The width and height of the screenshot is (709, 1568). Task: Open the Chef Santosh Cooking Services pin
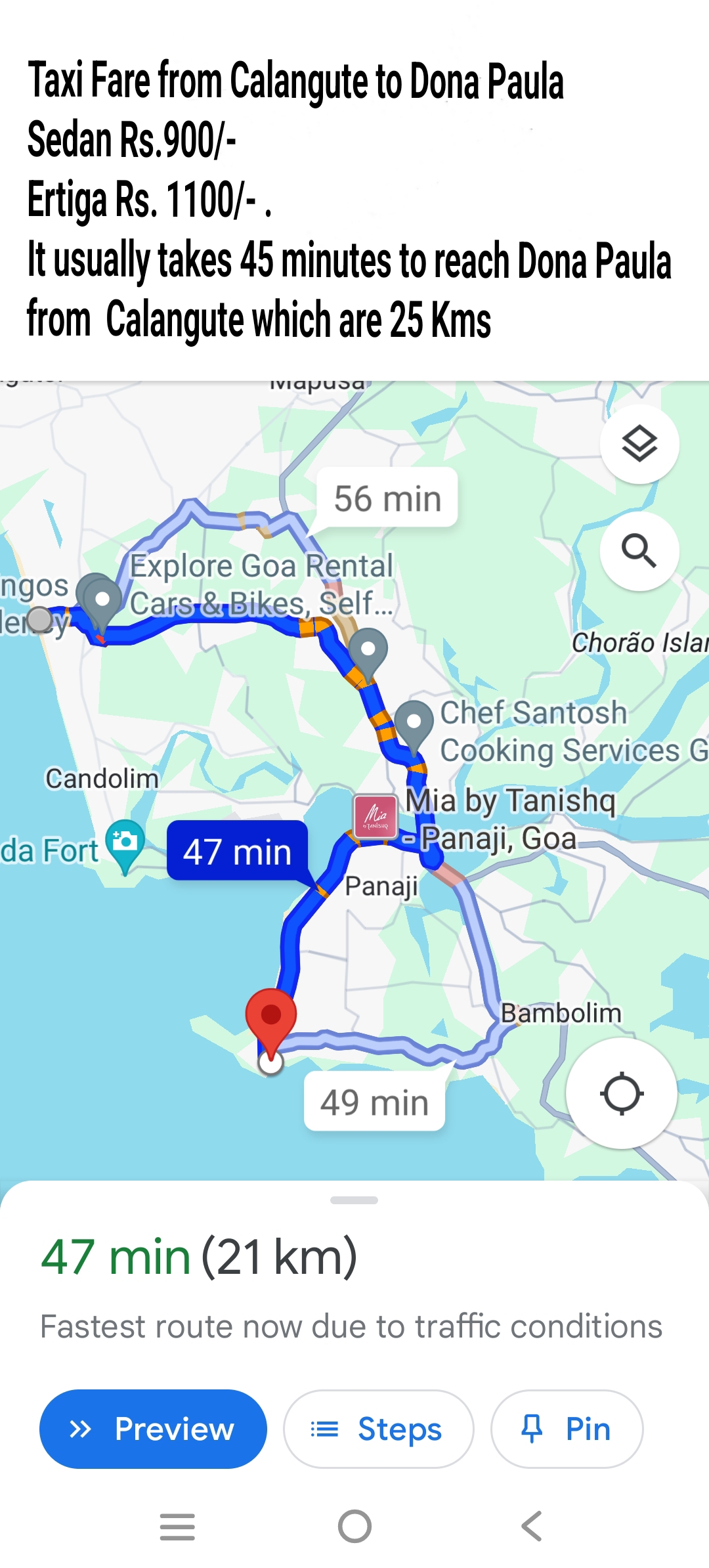click(414, 723)
